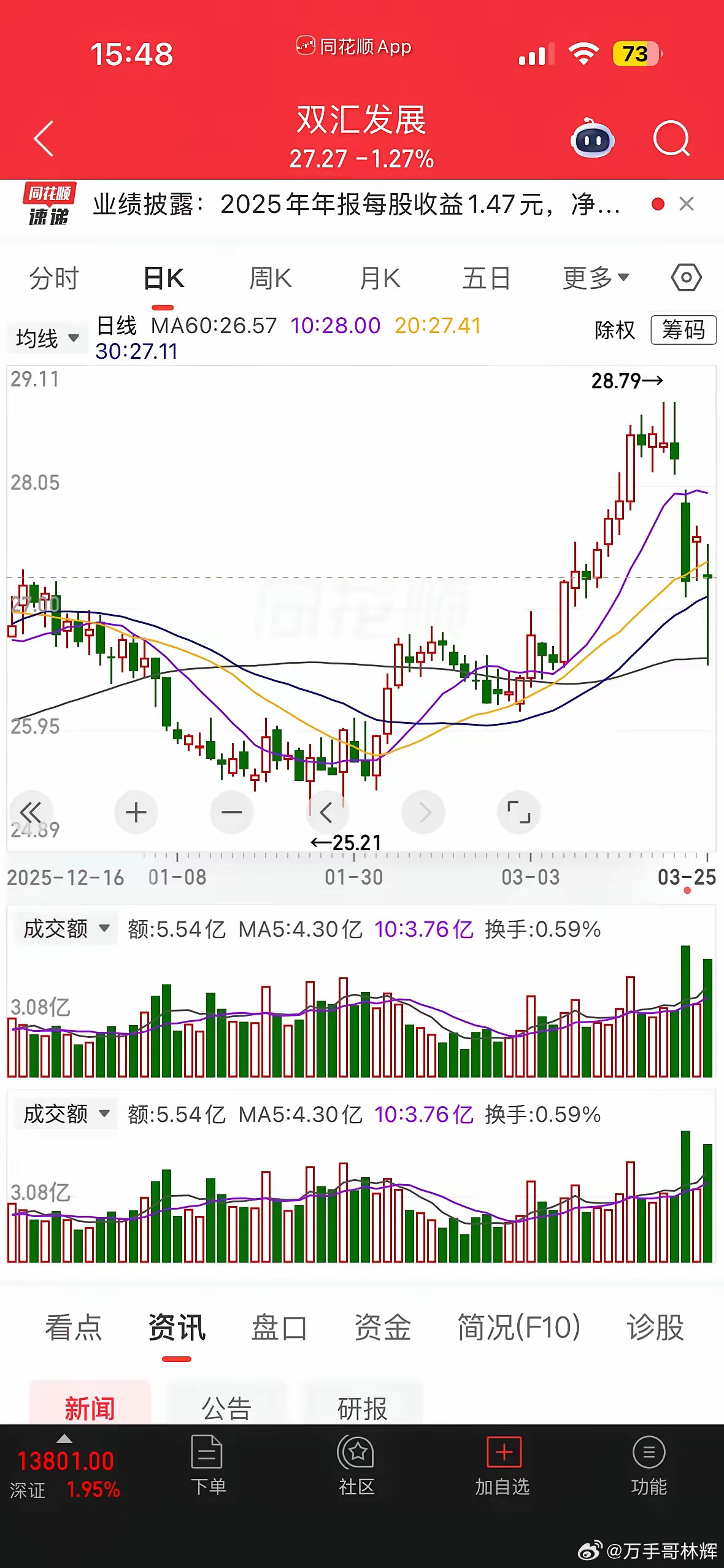The image size is (724, 1568).
Task: Open the 社区 community section
Action: 356,1466
